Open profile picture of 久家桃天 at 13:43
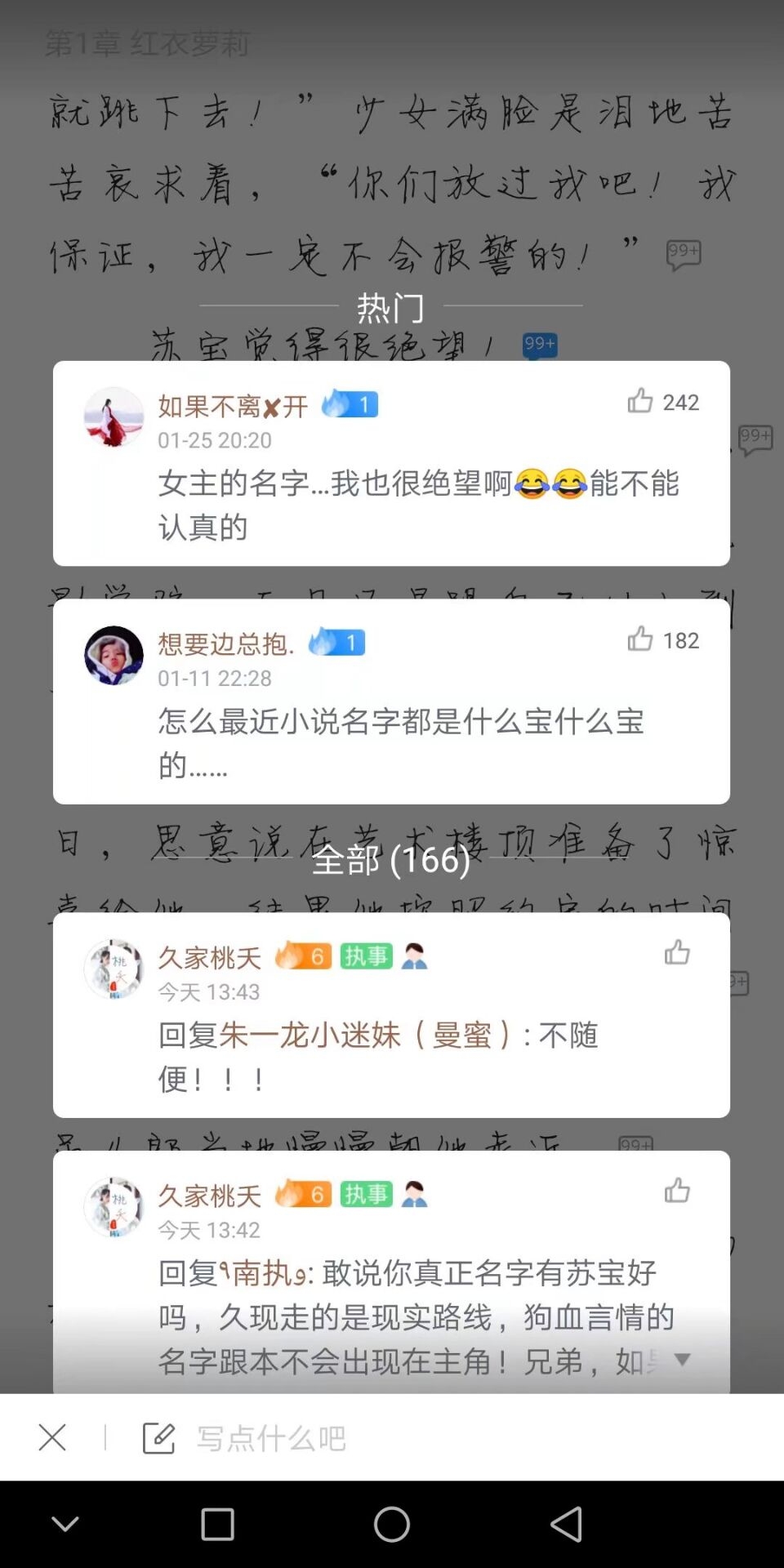 pos(114,969)
